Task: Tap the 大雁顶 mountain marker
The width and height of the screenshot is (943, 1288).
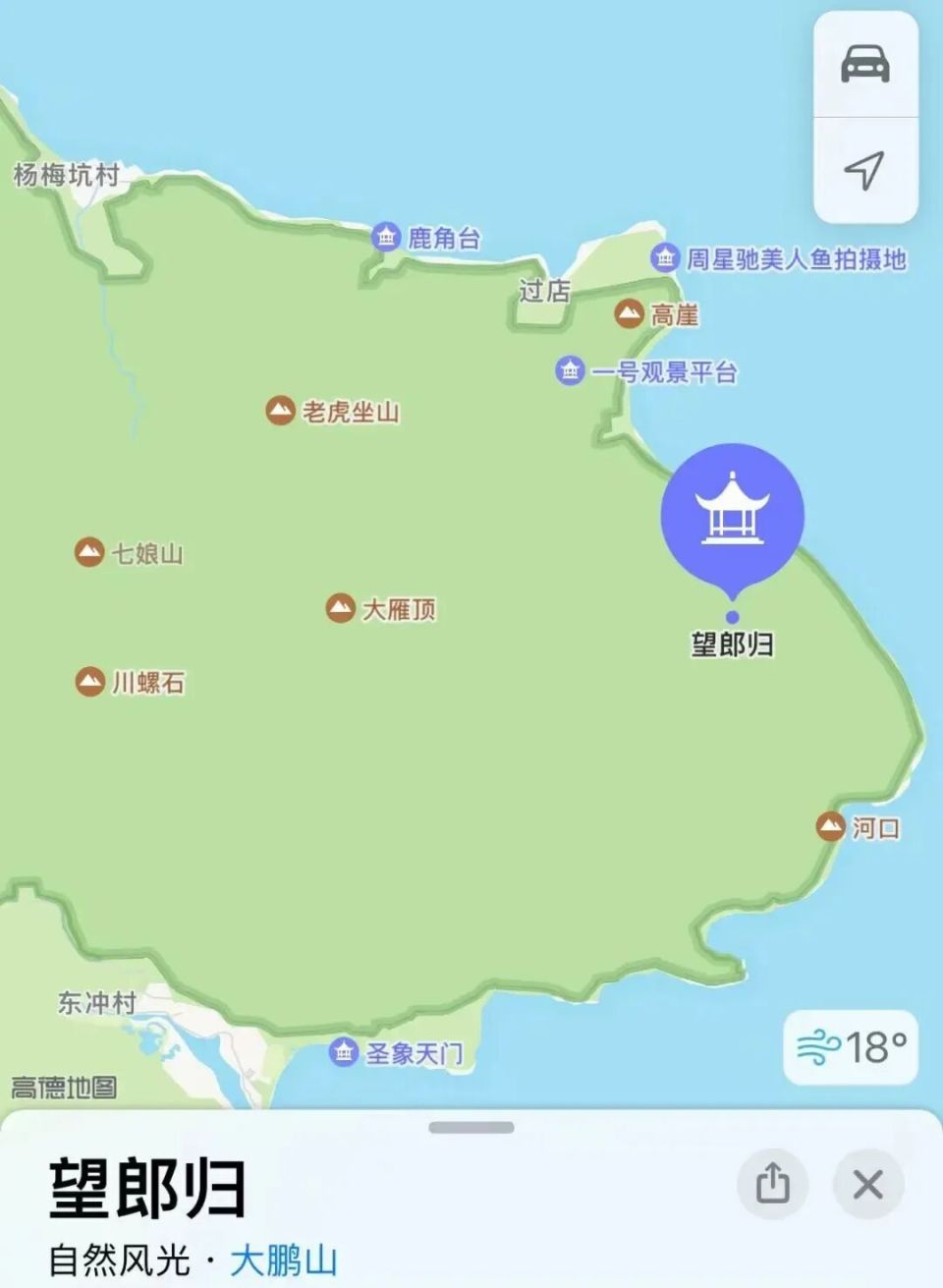Action: click(342, 608)
